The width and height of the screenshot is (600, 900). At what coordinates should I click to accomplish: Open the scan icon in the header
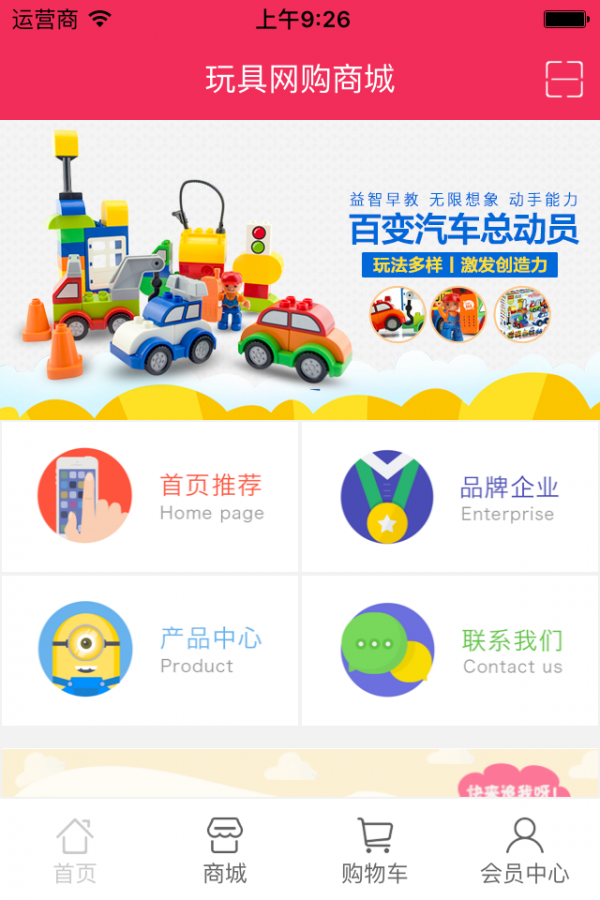pyautogui.click(x=564, y=79)
